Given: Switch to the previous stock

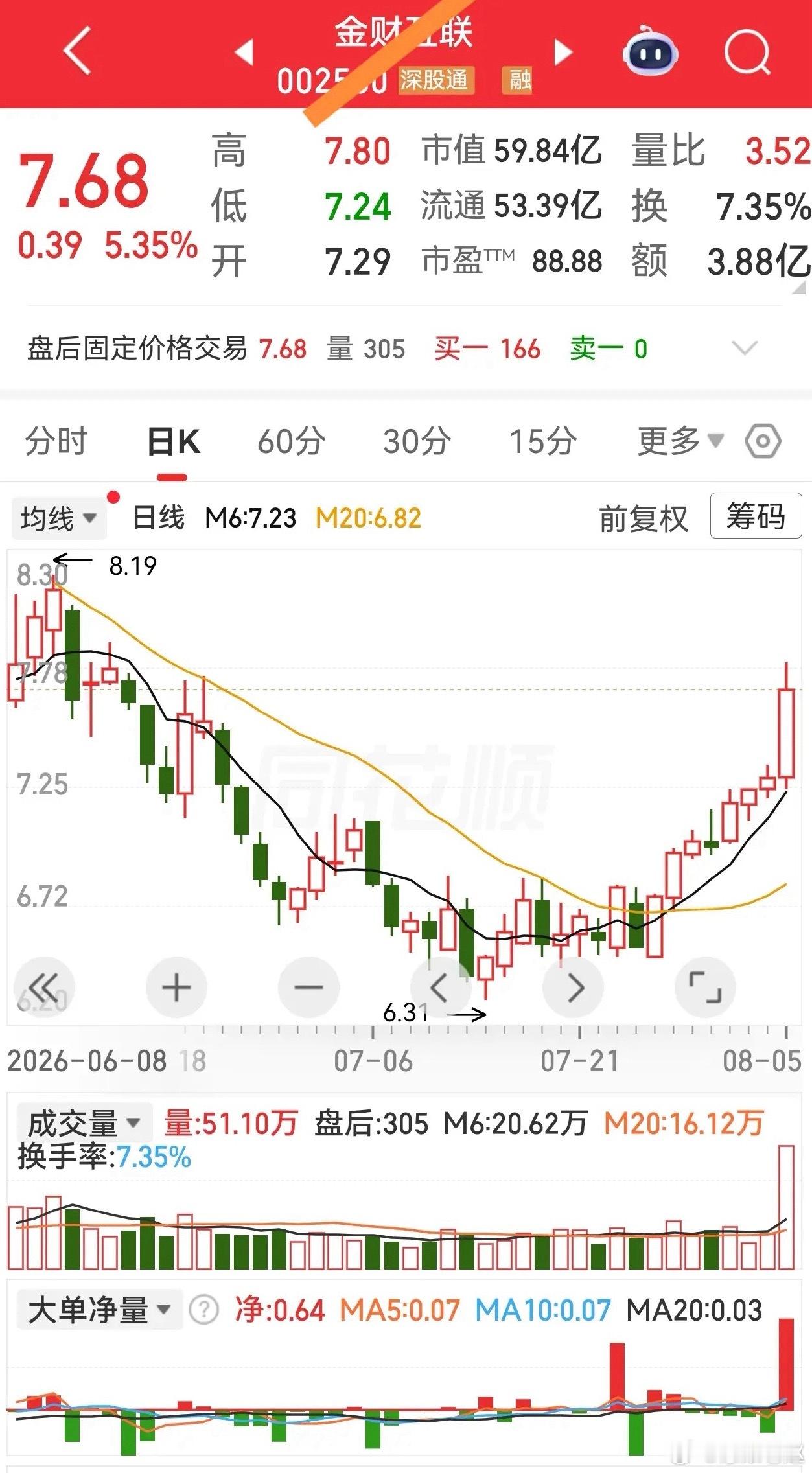Looking at the screenshot, I should [244, 52].
